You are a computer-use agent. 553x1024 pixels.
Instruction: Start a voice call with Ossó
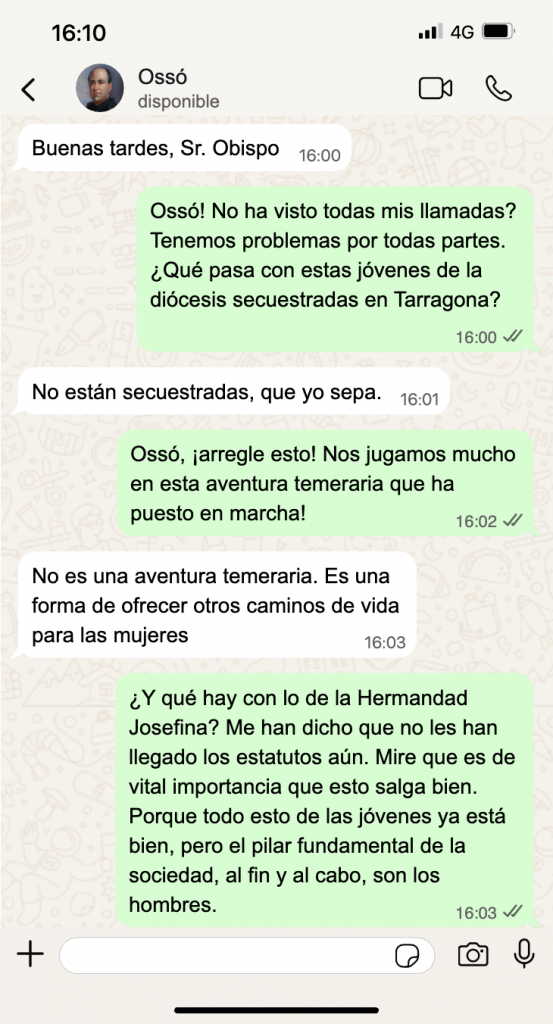[499, 88]
